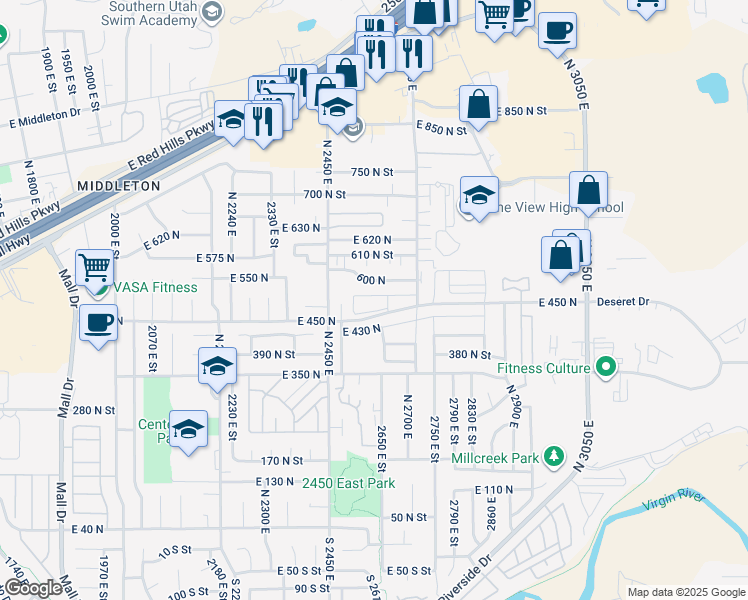Screen dimensions: 748x600
Task: Select the coffee cup marker by Mall Dr
Action: [98, 324]
